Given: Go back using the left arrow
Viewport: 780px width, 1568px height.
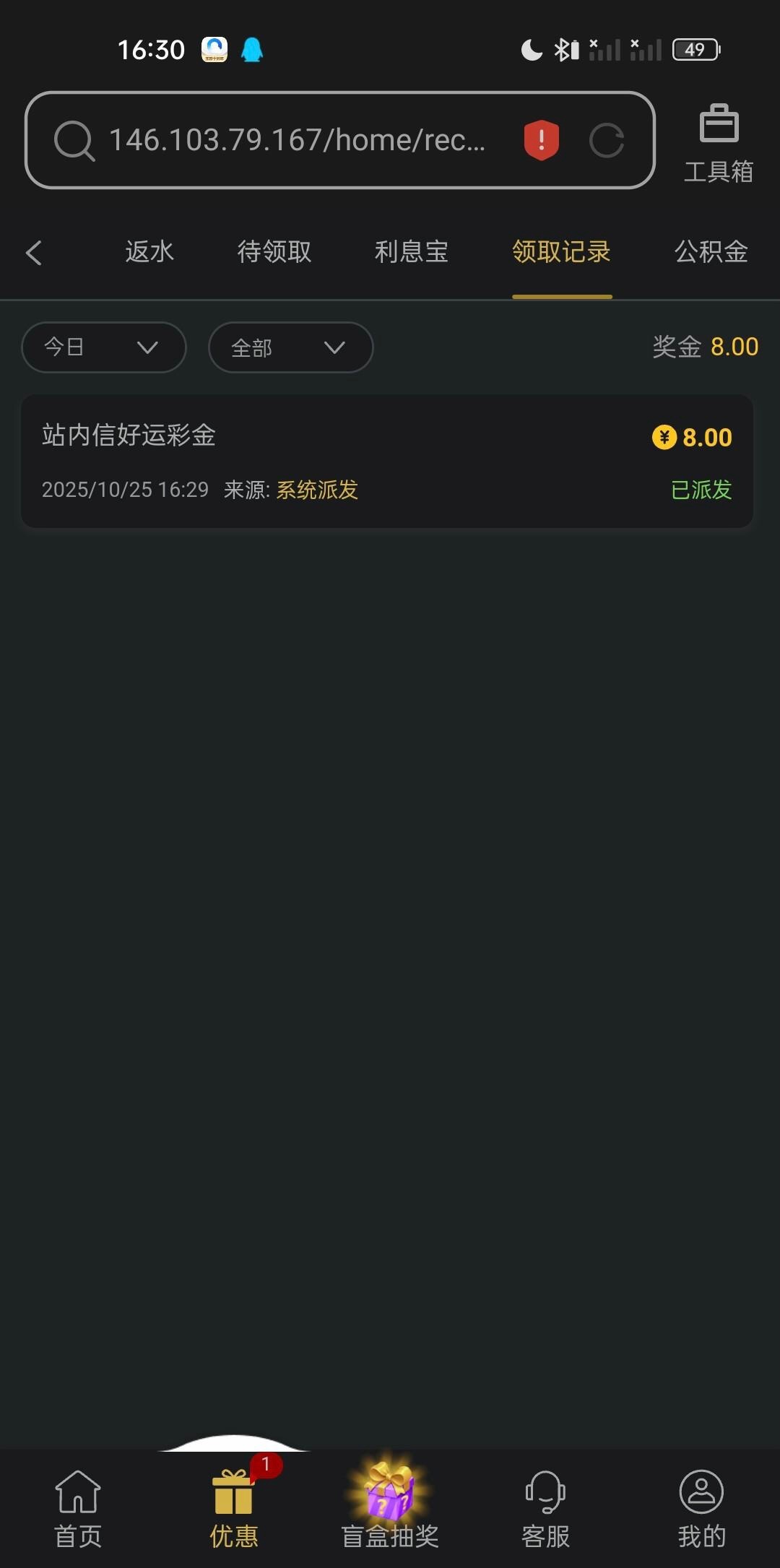Looking at the screenshot, I should [x=34, y=253].
